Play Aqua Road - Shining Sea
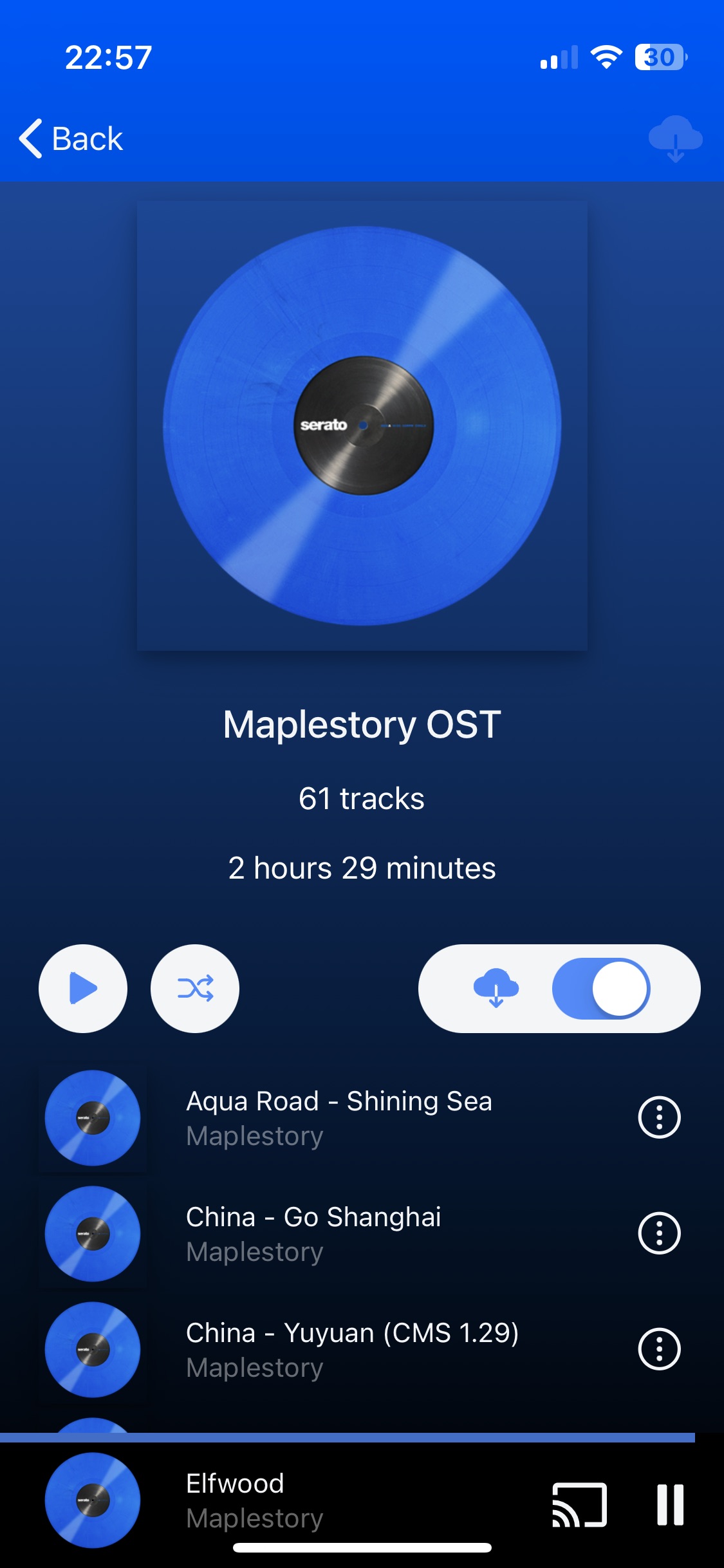The image size is (724, 1568). click(x=339, y=1117)
